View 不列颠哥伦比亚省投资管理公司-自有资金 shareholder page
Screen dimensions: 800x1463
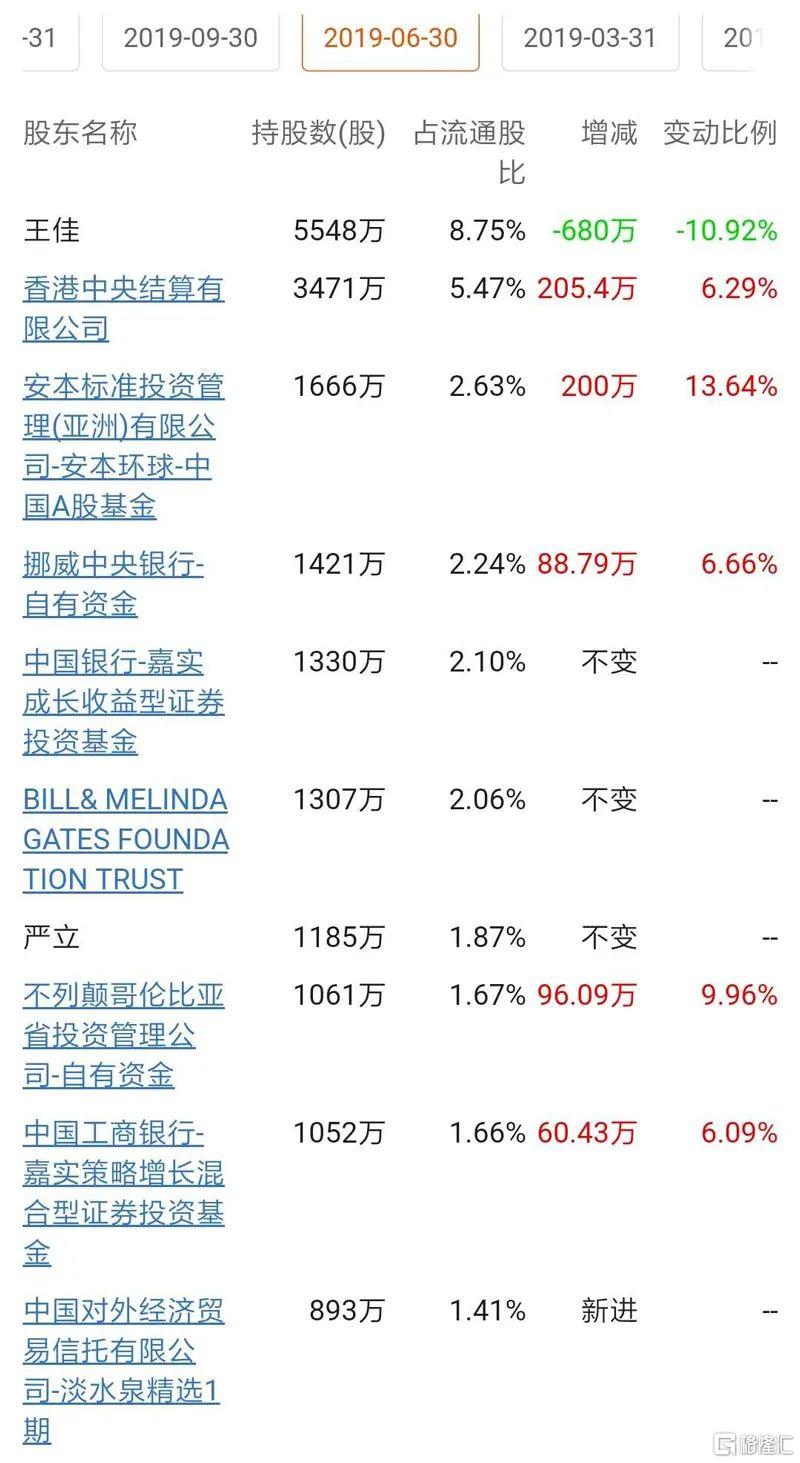(x=124, y=1035)
